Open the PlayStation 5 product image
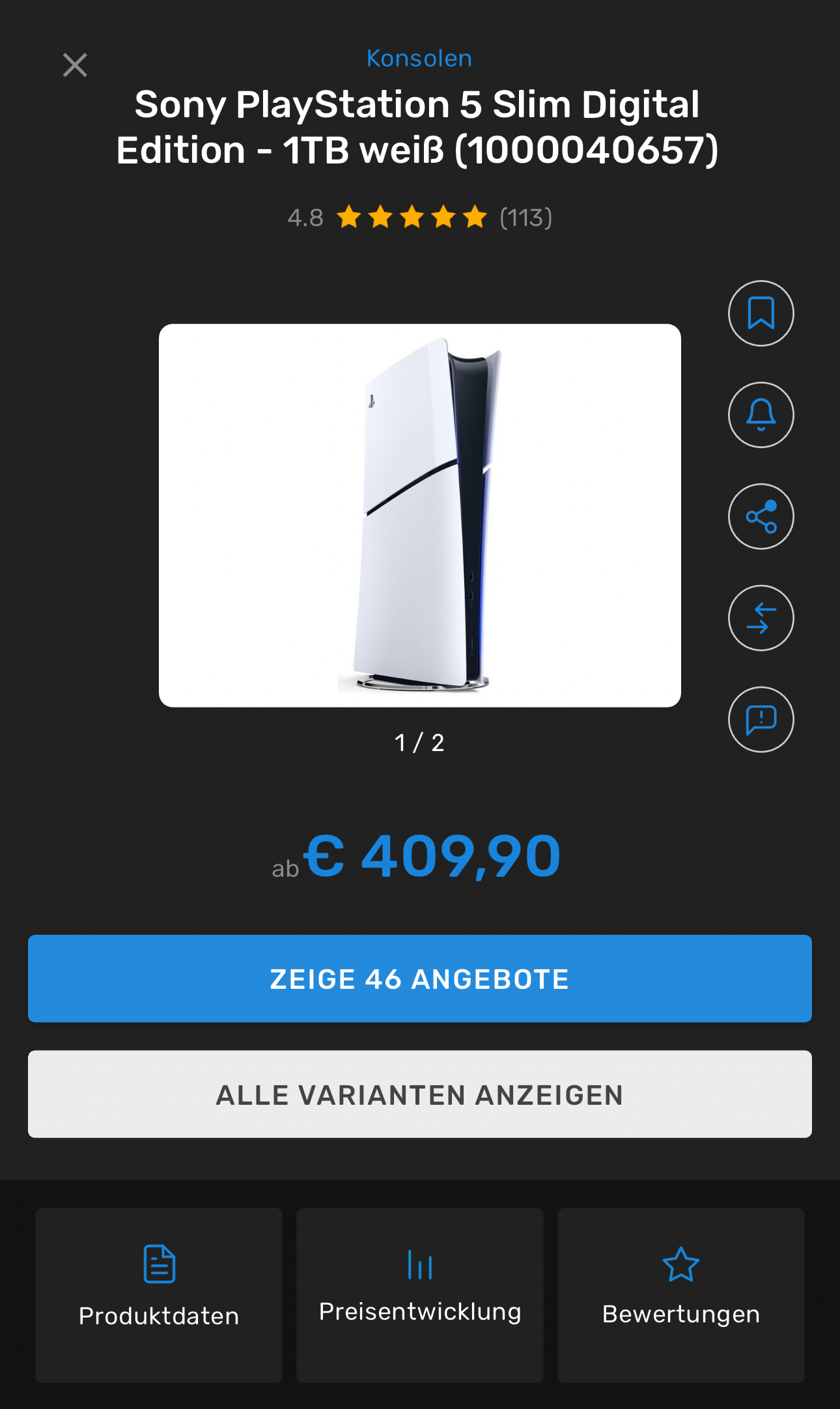The height and width of the screenshot is (1409, 840). [420, 515]
